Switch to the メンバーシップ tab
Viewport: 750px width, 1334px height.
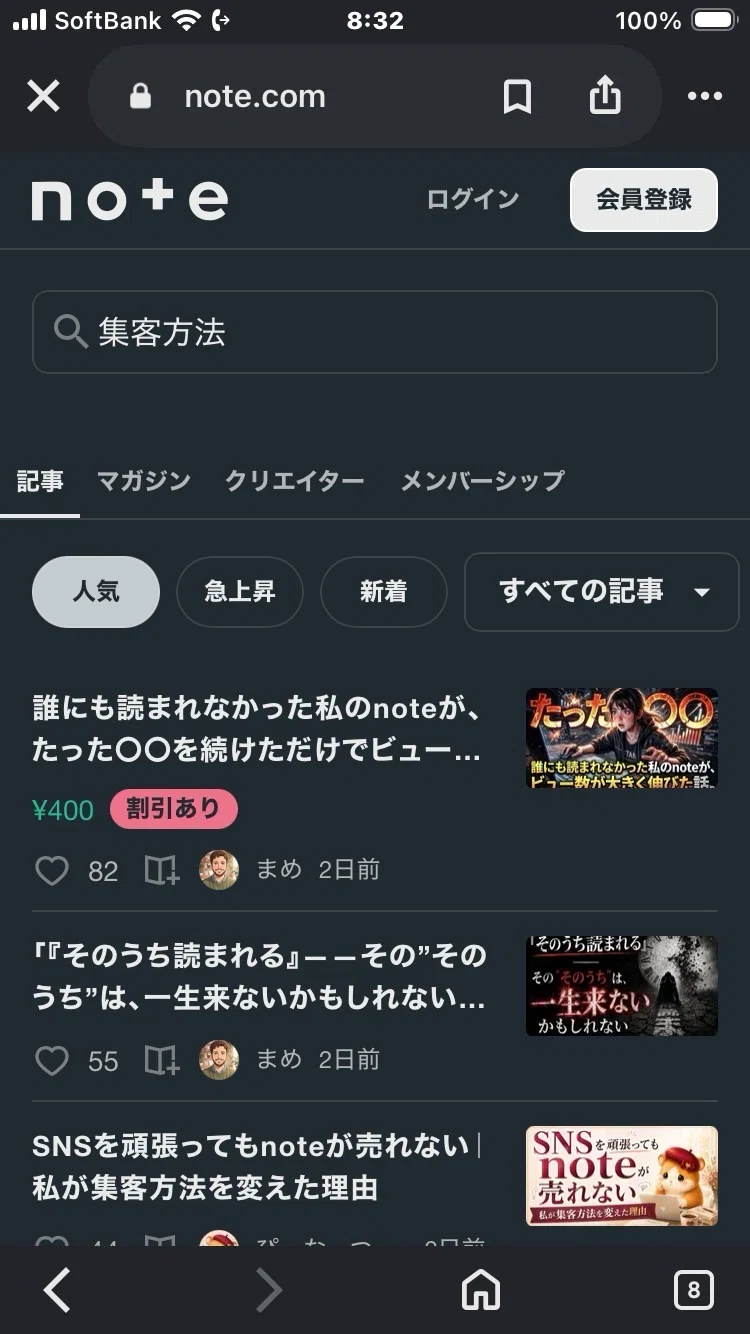pos(483,481)
